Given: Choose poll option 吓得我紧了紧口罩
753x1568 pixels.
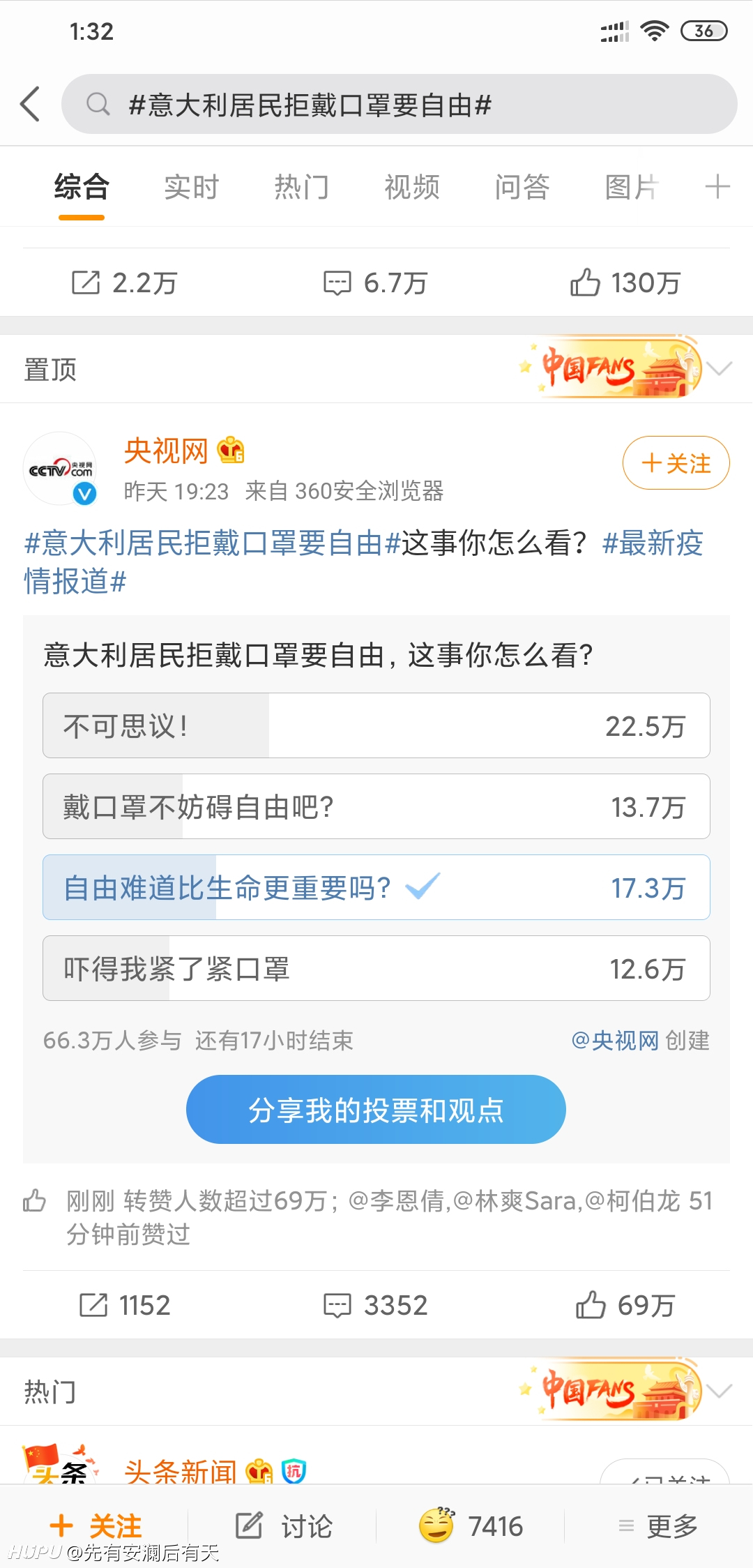Looking at the screenshot, I should (376, 968).
